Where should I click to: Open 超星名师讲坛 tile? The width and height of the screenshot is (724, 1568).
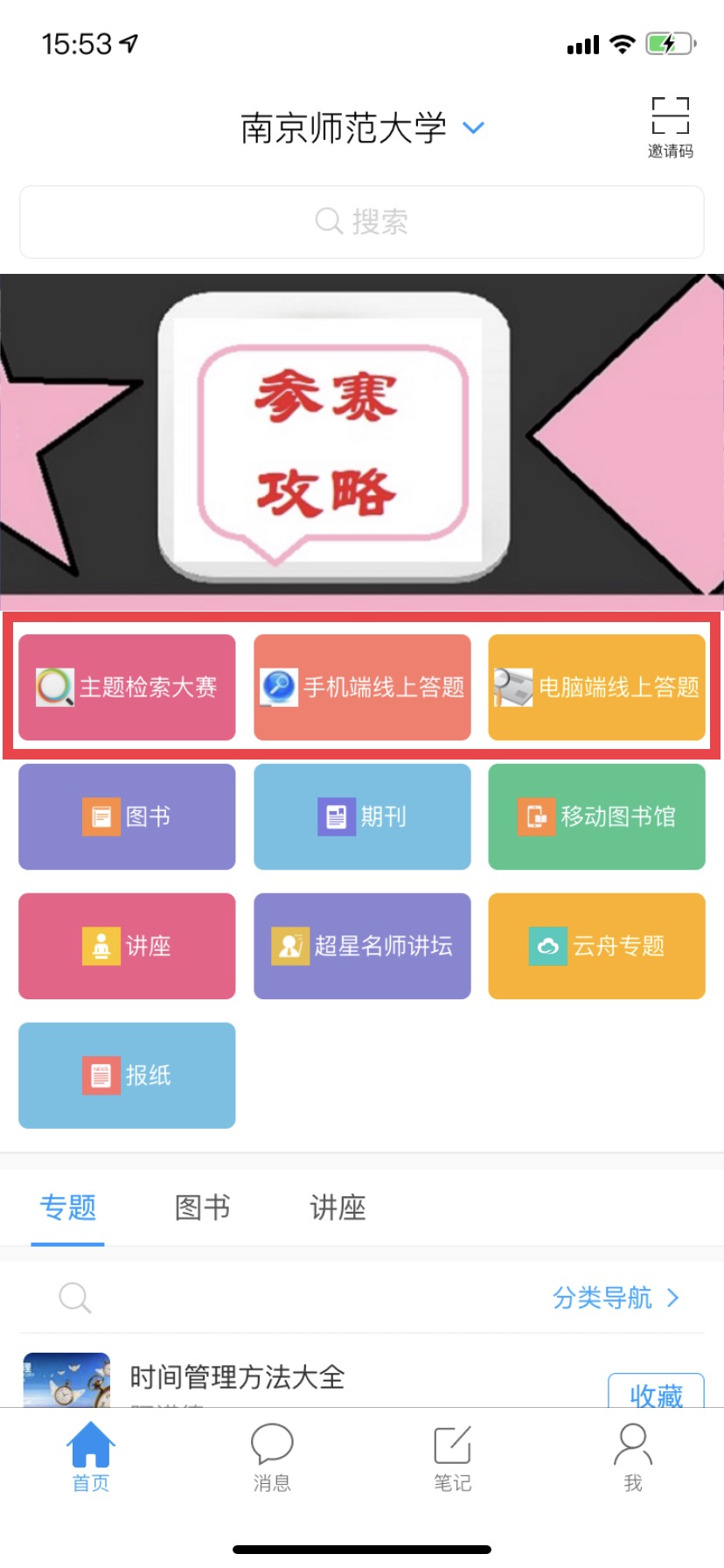pyautogui.click(x=362, y=946)
